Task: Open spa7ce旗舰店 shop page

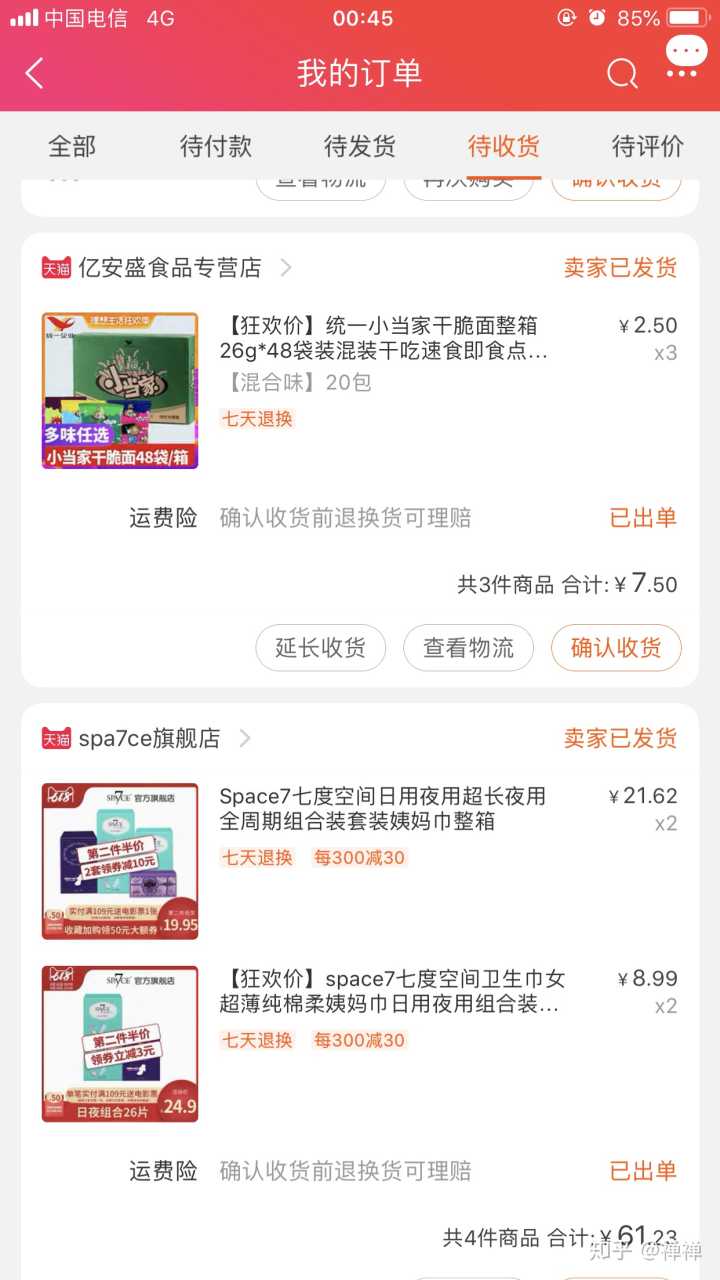Action: 150,738
